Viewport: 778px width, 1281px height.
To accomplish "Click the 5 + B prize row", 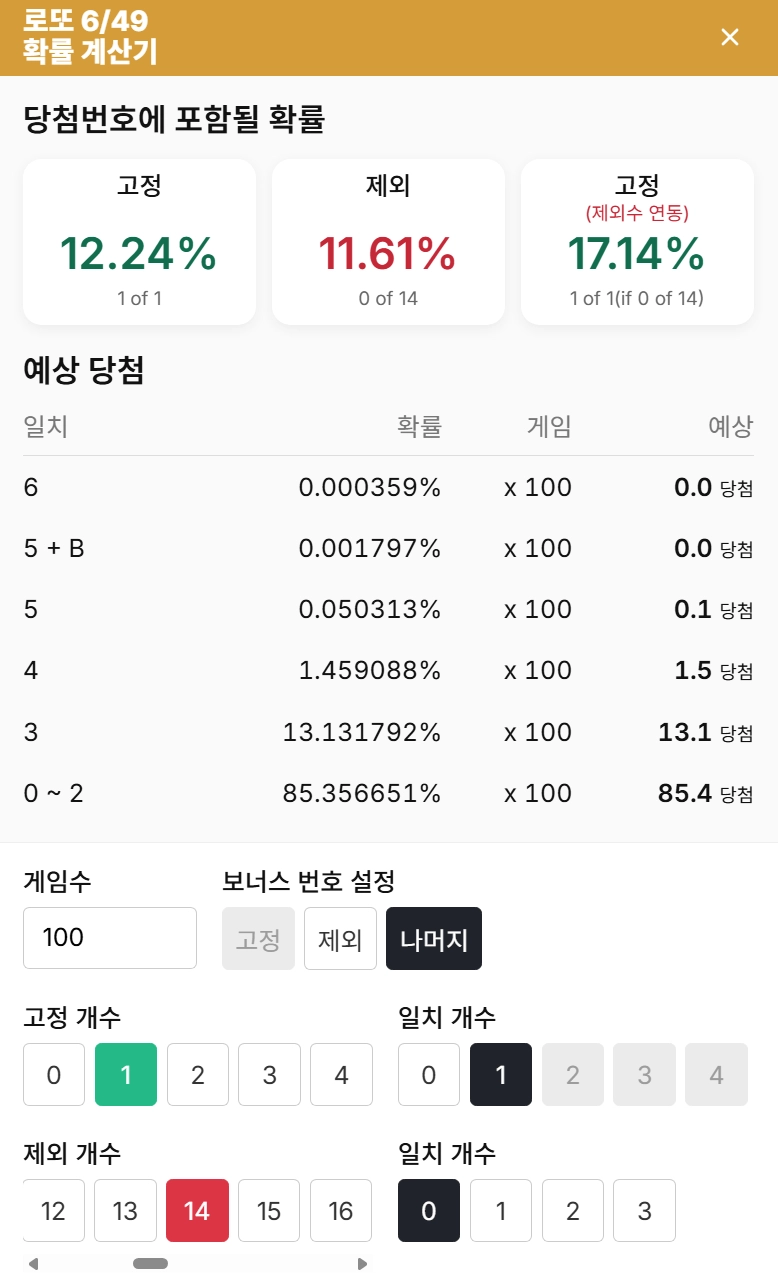I will [x=388, y=548].
